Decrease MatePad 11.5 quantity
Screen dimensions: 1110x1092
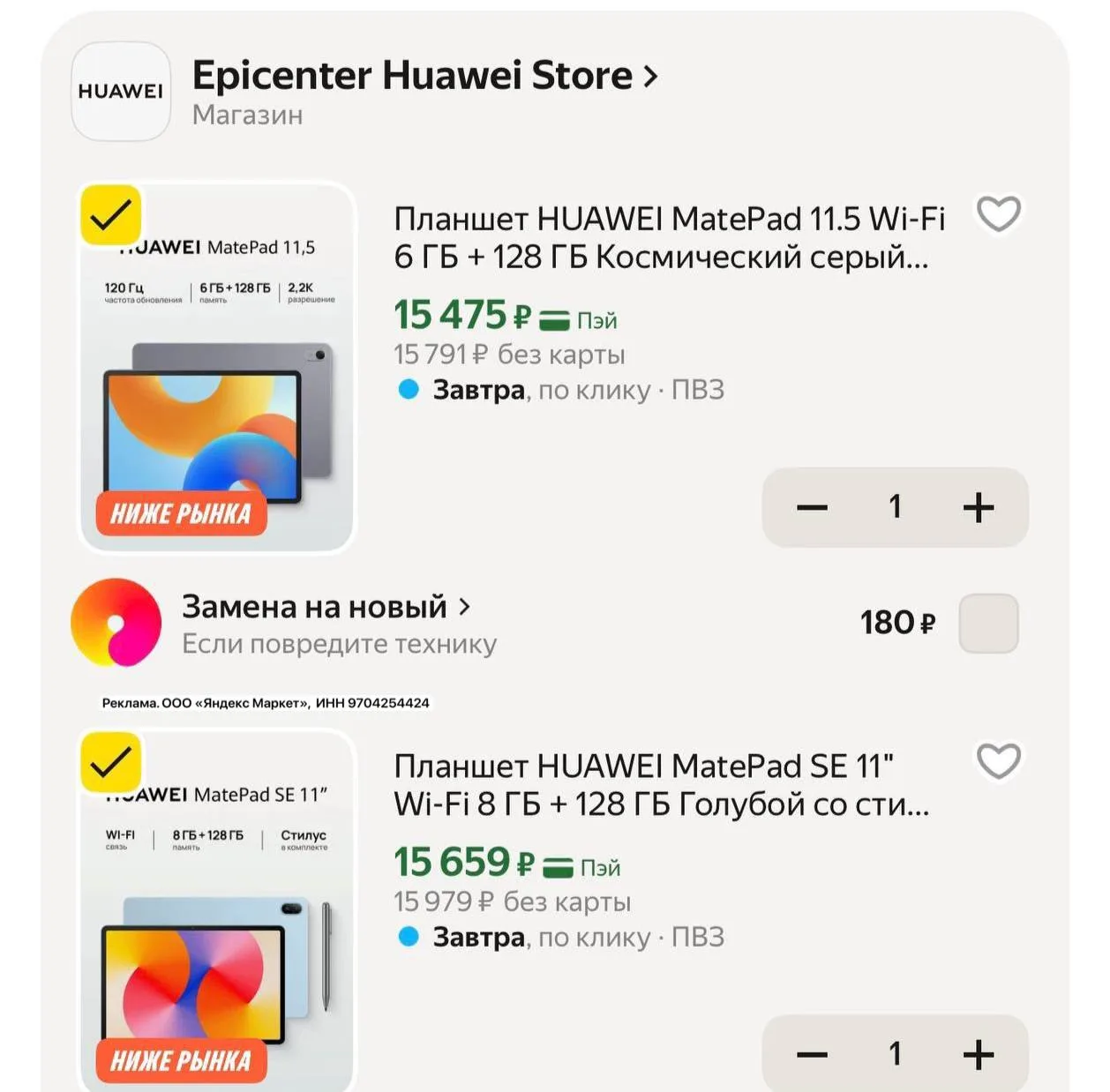click(812, 507)
